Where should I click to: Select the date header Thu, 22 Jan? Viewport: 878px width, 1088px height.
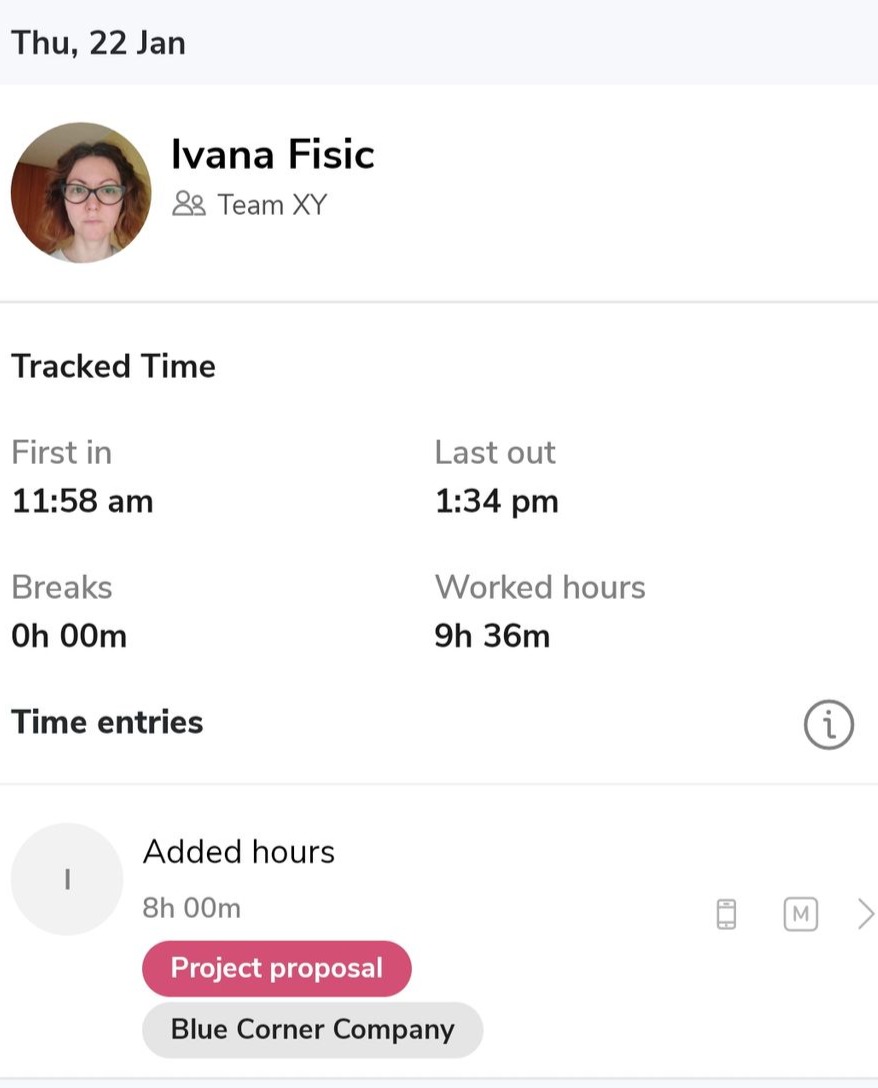pyautogui.click(x=98, y=43)
